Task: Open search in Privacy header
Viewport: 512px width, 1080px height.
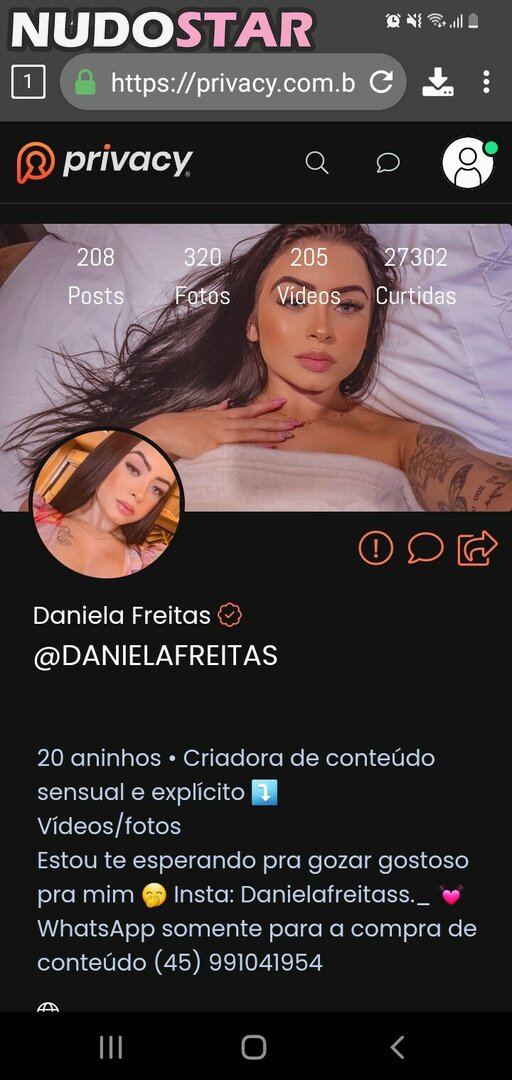Action: pos(316,163)
